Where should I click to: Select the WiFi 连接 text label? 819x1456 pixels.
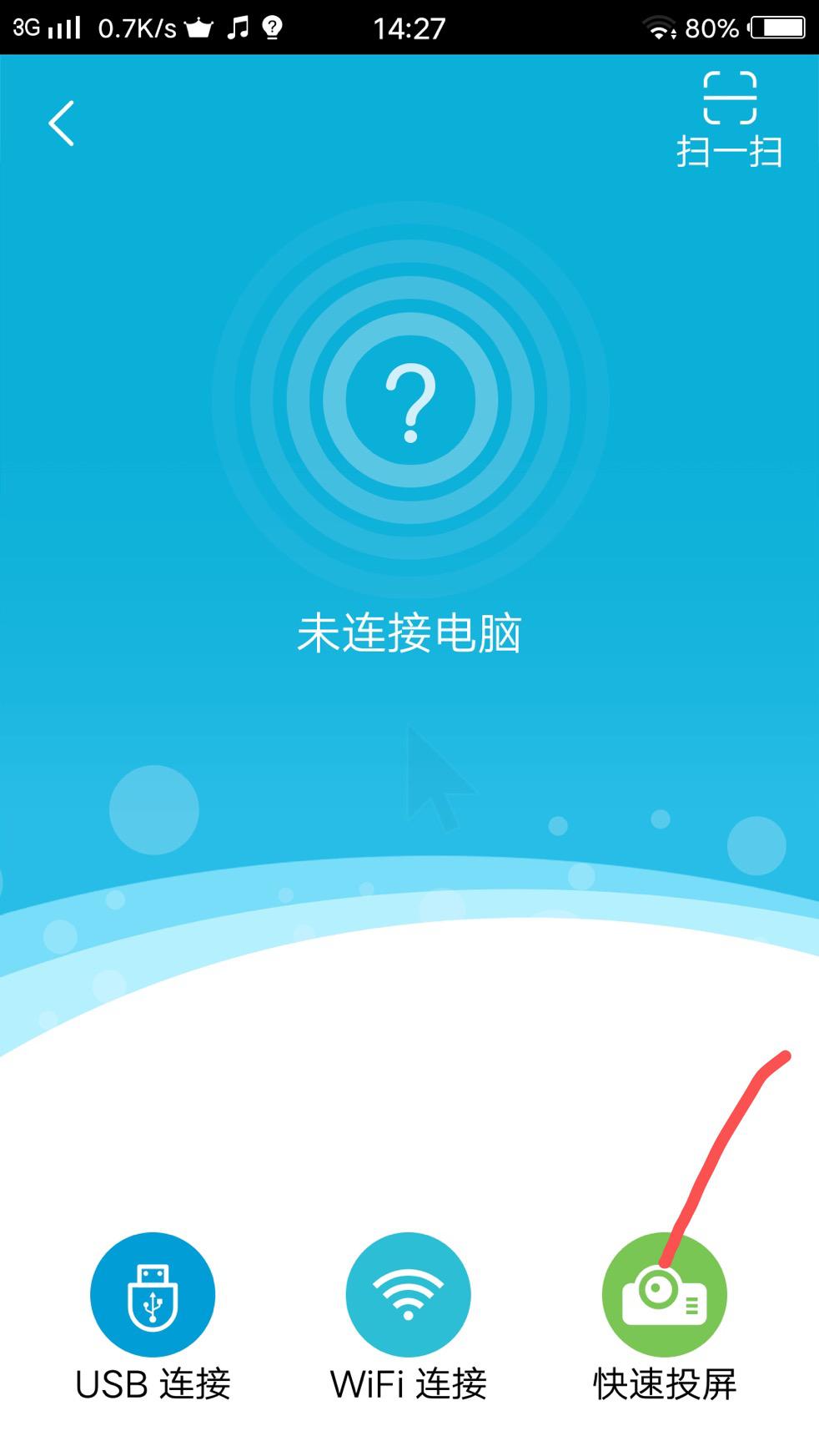coord(408,1385)
